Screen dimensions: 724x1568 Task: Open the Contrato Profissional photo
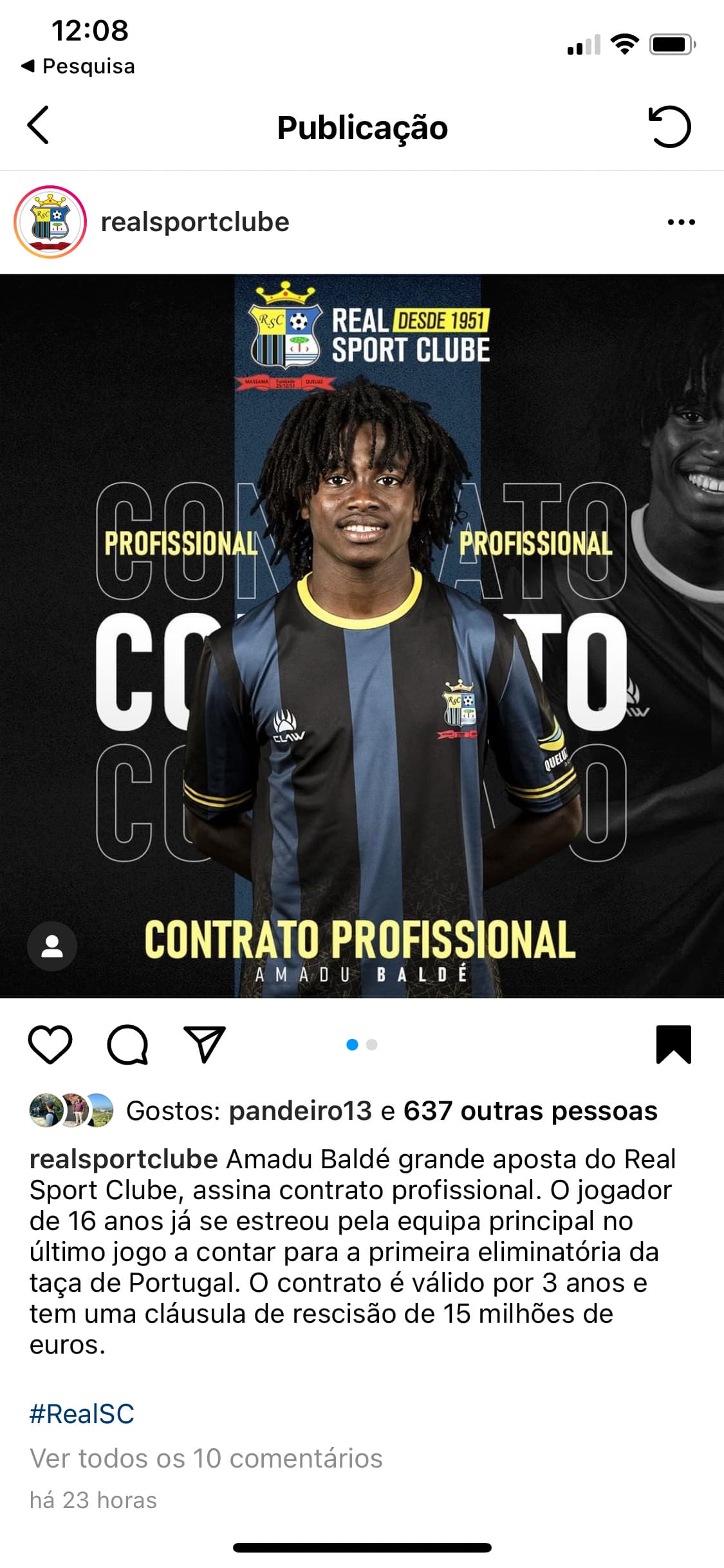362,636
